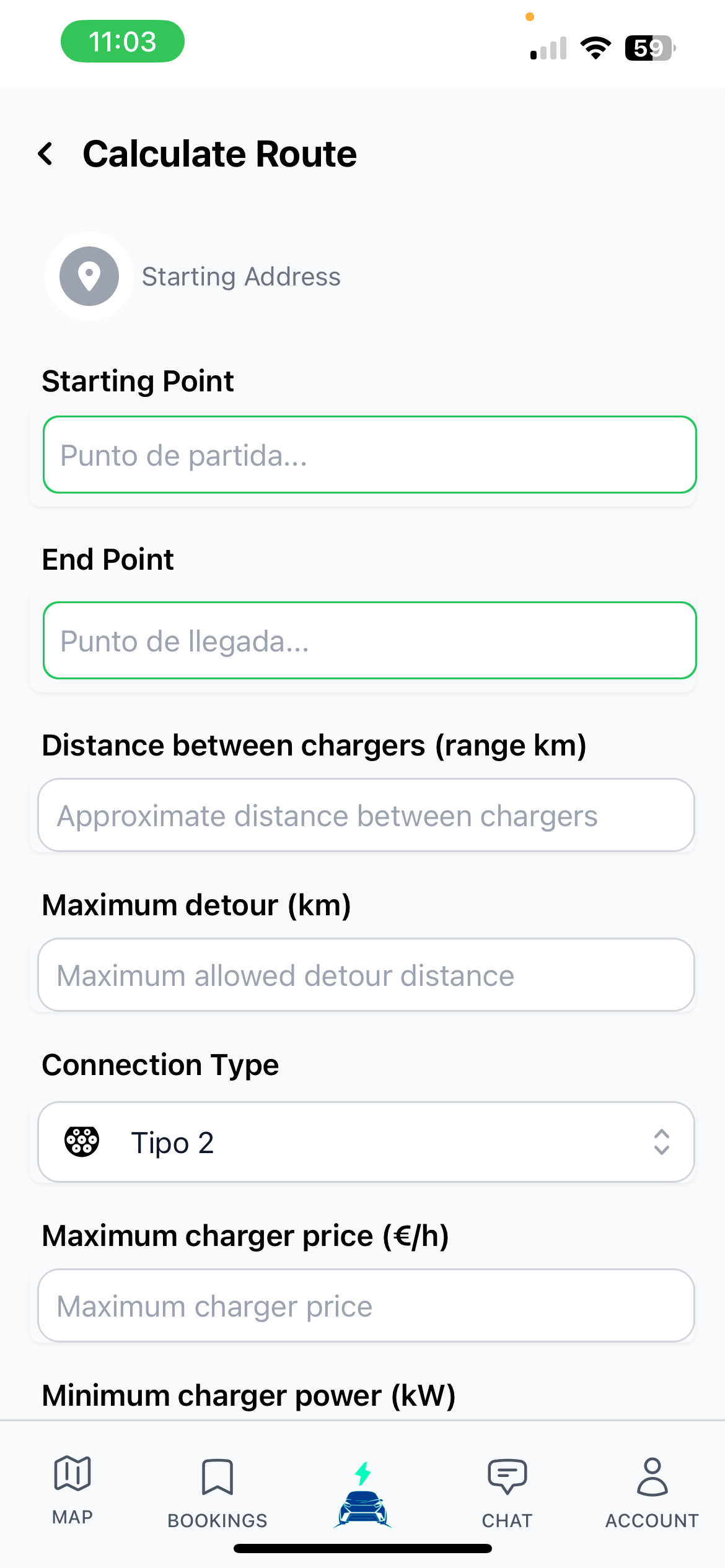The height and width of the screenshot is (1568, 725).
Task: Go back from Calculate Route
Action: point(45,154)
